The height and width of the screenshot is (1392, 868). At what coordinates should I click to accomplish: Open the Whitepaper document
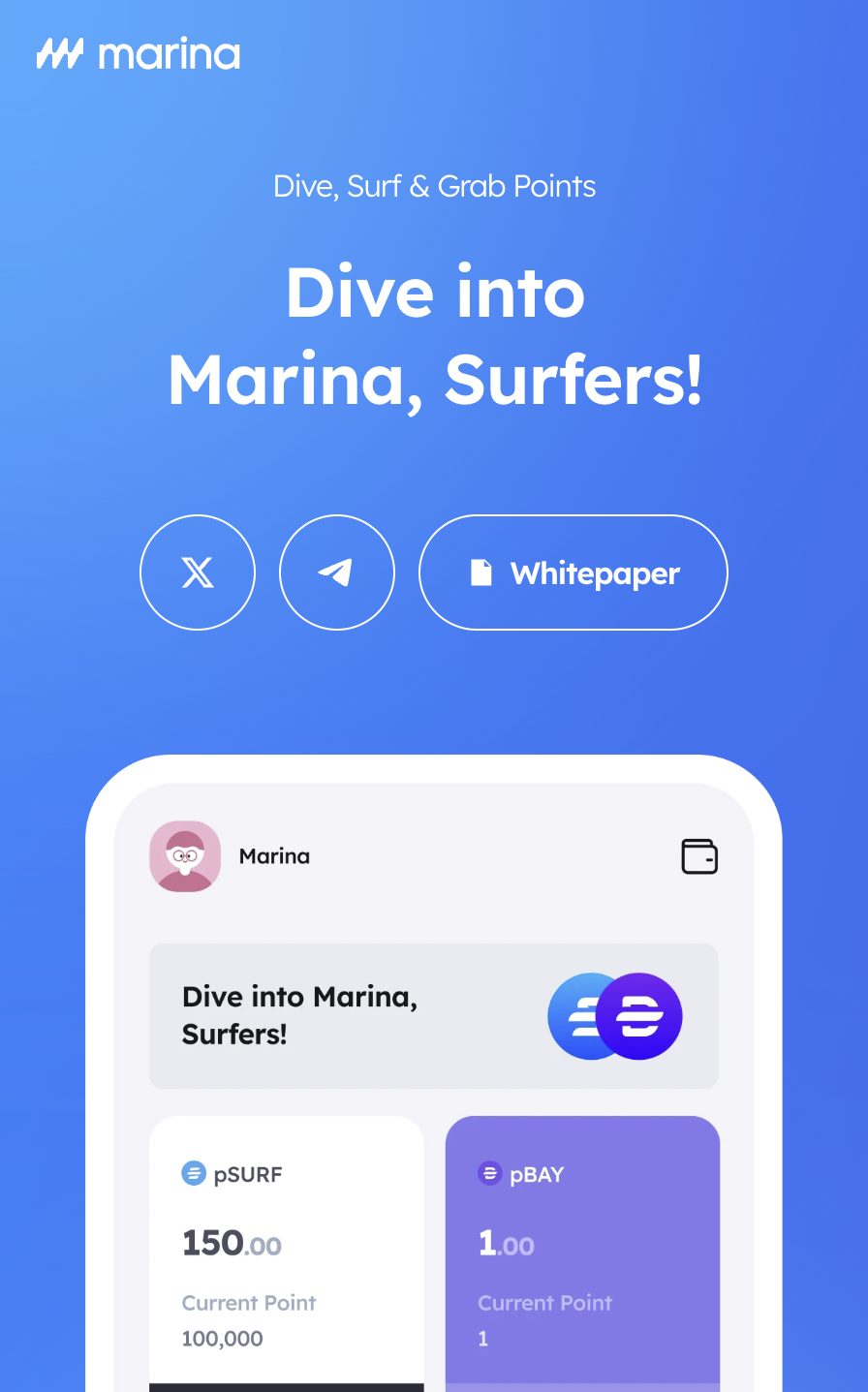pos(573,572)
